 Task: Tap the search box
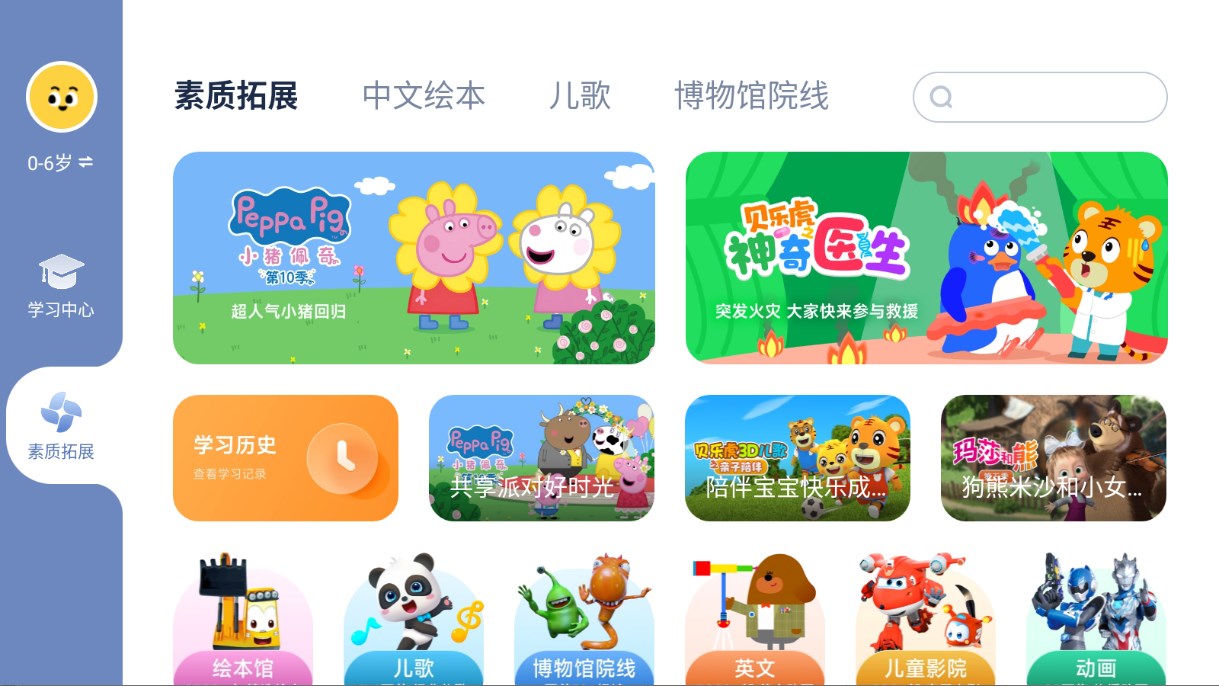1040,97
